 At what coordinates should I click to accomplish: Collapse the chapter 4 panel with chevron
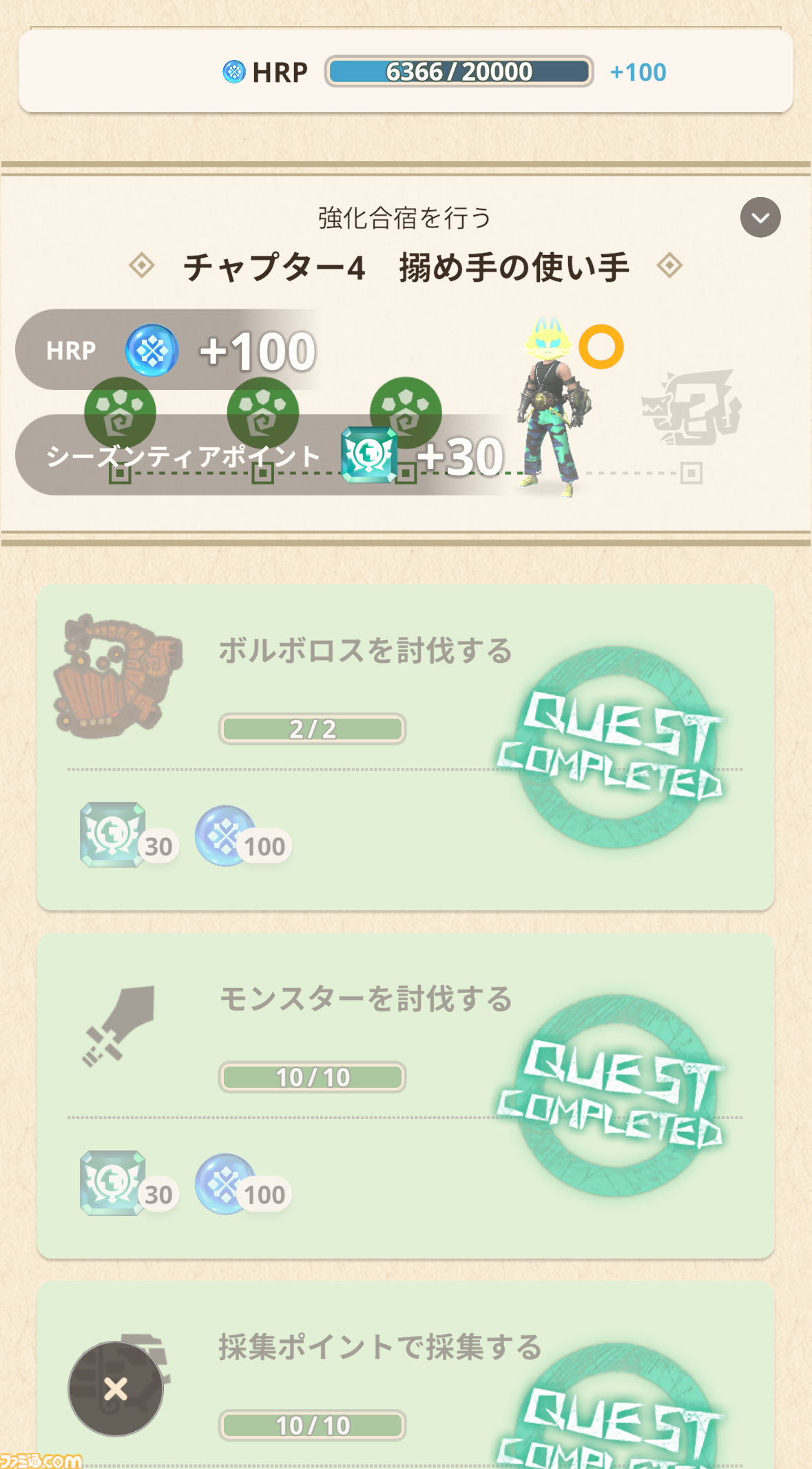pyautogui.click(x=760, y=218)
